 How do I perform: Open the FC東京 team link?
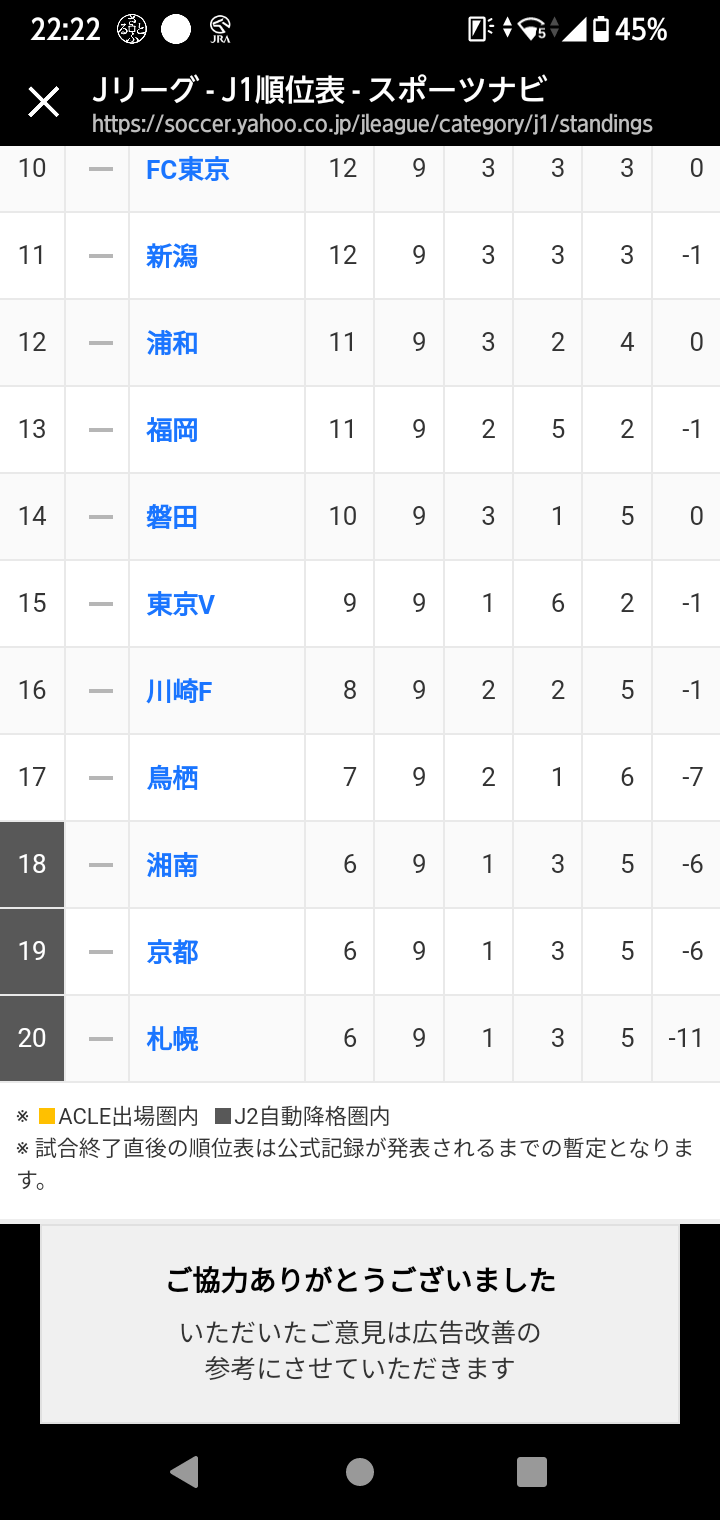click(x=188, y=169)
